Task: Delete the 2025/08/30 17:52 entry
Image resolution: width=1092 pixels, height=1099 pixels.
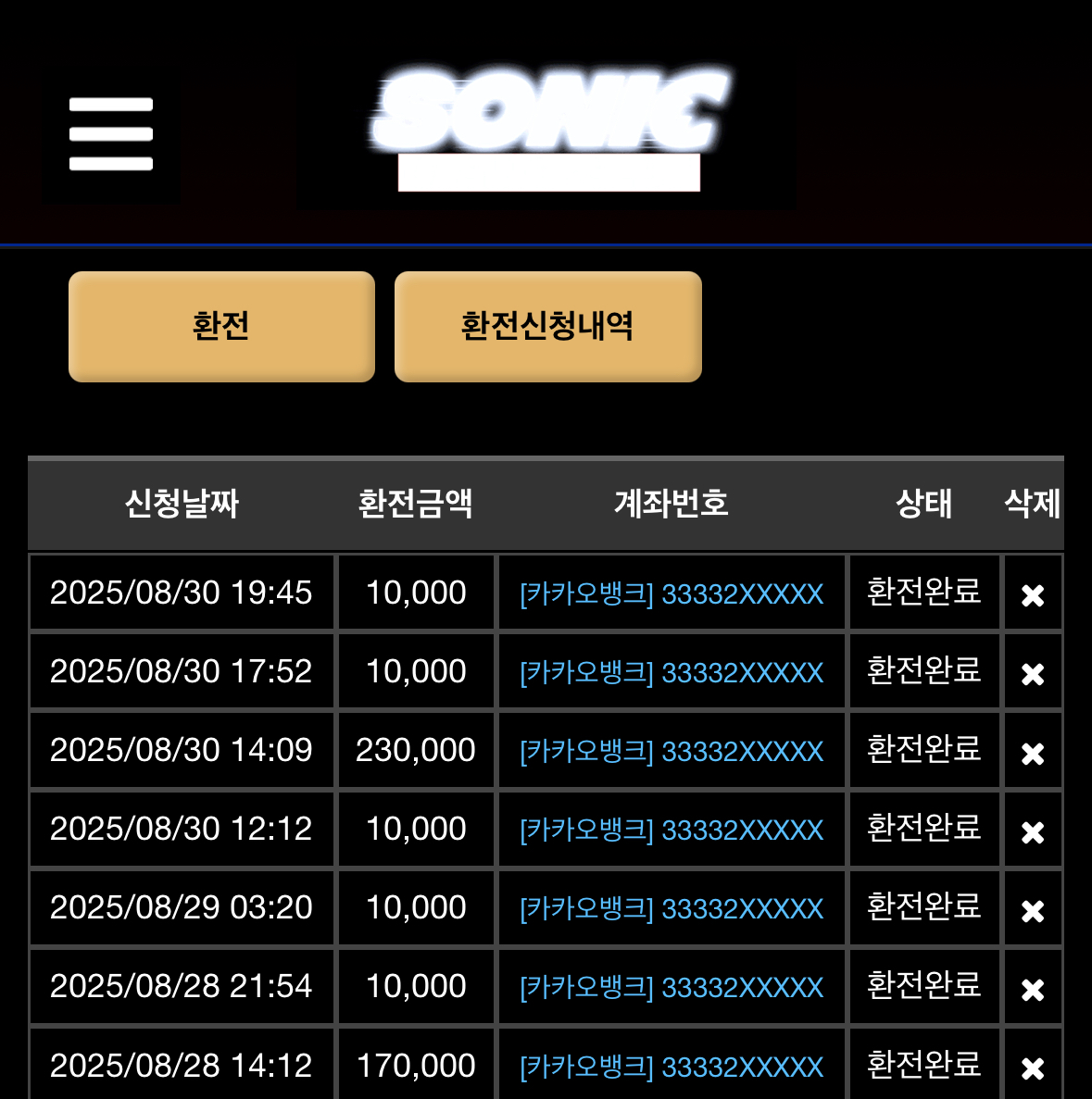Action: [1033, 673]
